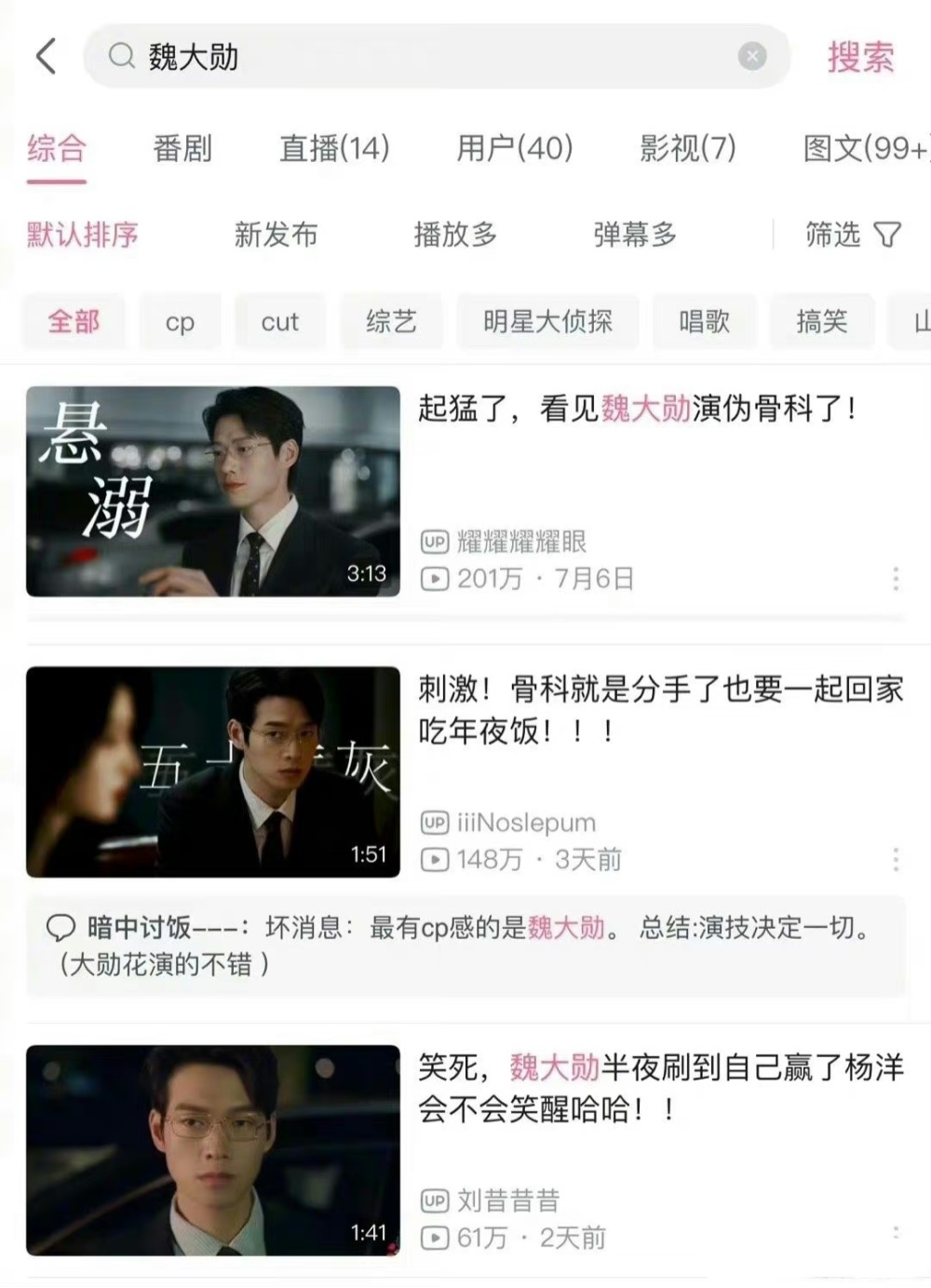Viewport: 931px width, 1288px height.
Task: Focus the search box with 魏大勋
Action: (x=419, y=57)
